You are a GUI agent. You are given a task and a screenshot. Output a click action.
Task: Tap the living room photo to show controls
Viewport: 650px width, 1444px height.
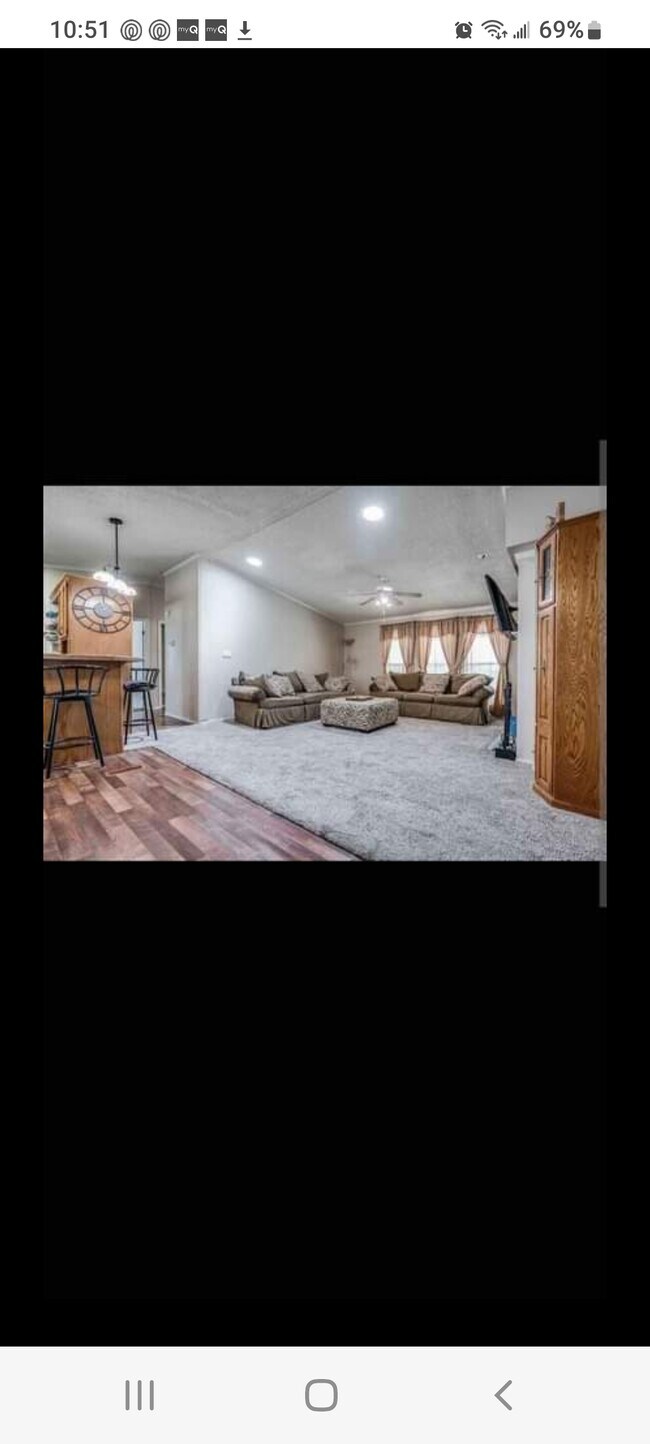pyautogui.click(x=324, y=673)
